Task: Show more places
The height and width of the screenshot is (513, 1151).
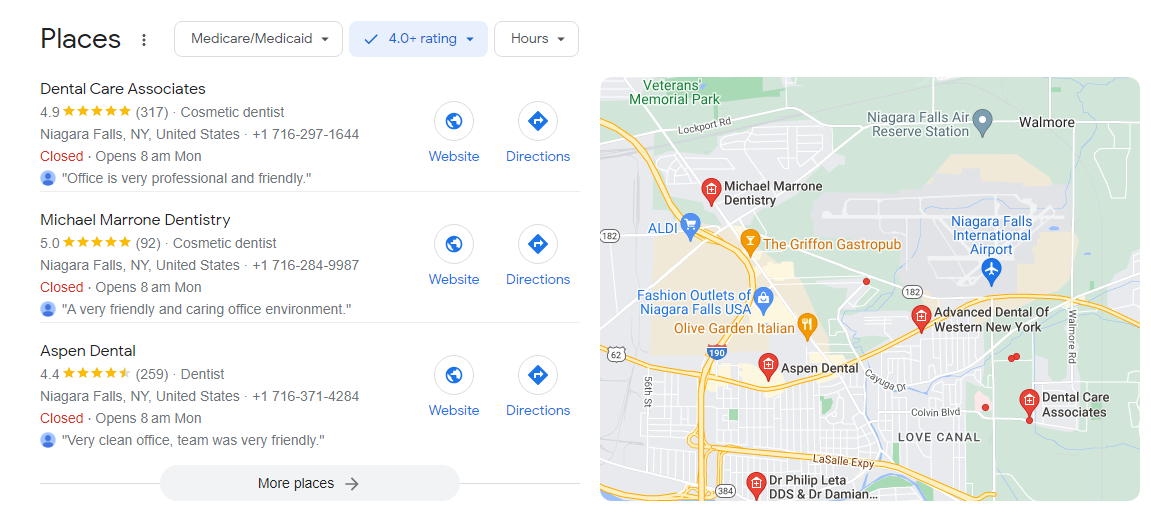Action: (310, 484)
